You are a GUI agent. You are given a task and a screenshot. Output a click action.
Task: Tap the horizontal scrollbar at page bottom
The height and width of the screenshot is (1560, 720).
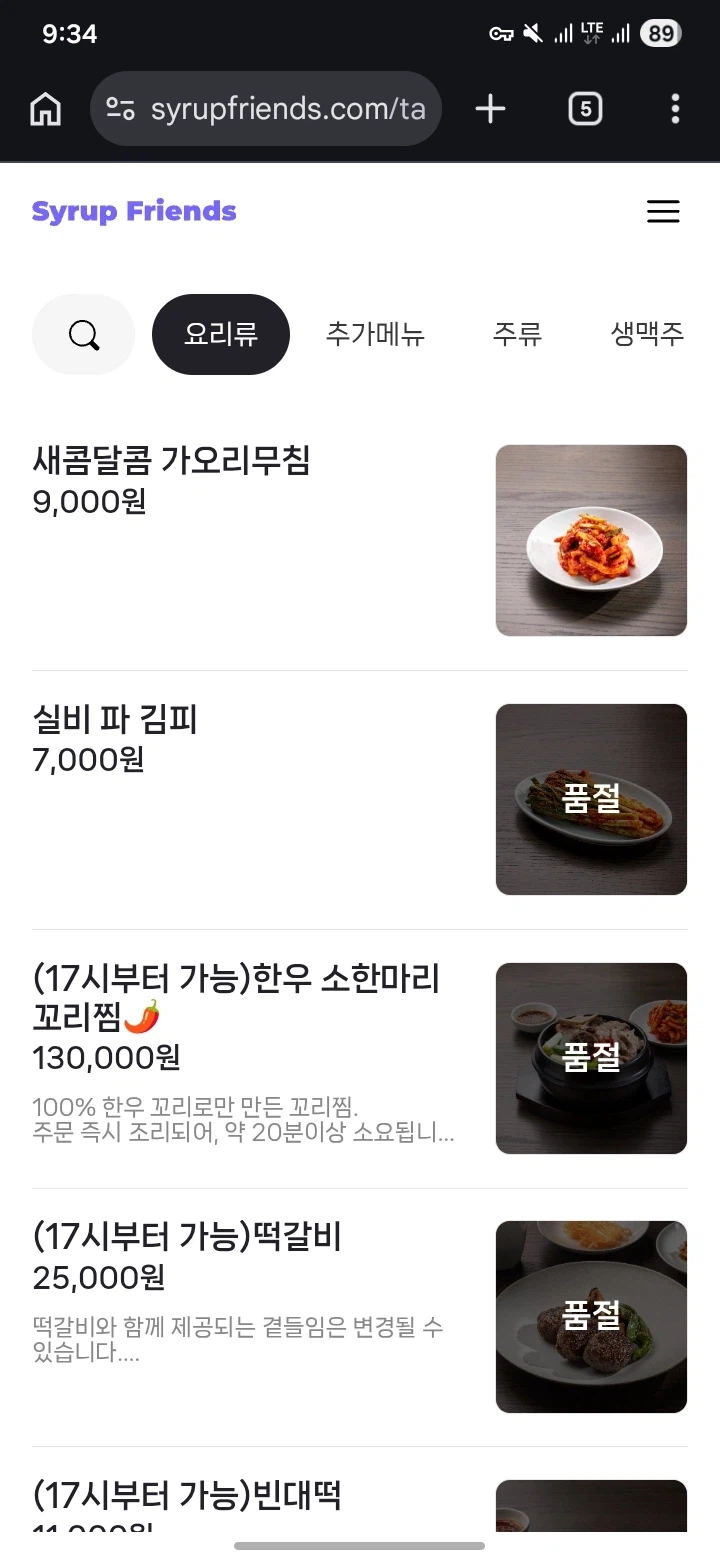coord(360,1545)
